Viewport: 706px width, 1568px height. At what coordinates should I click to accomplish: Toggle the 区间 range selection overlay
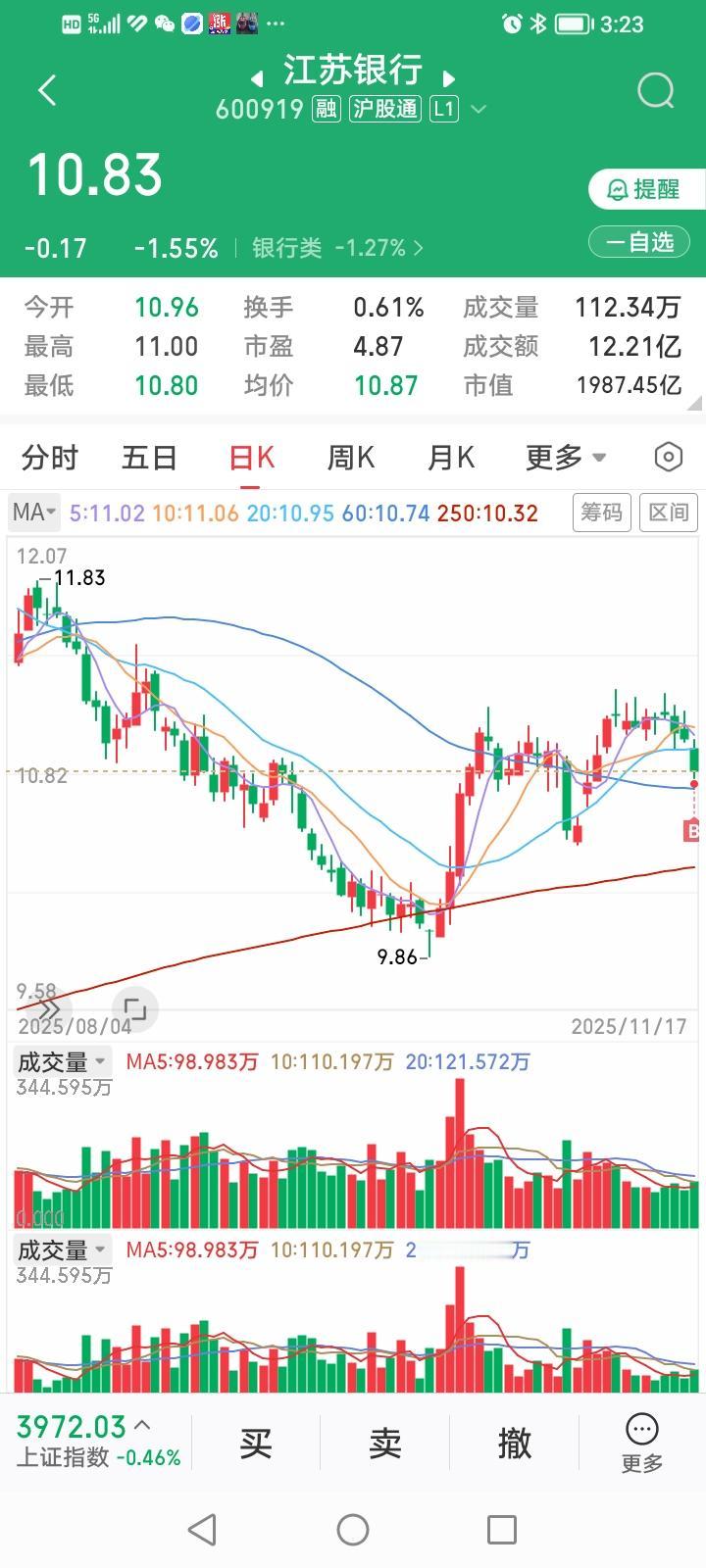coord(668,512)
